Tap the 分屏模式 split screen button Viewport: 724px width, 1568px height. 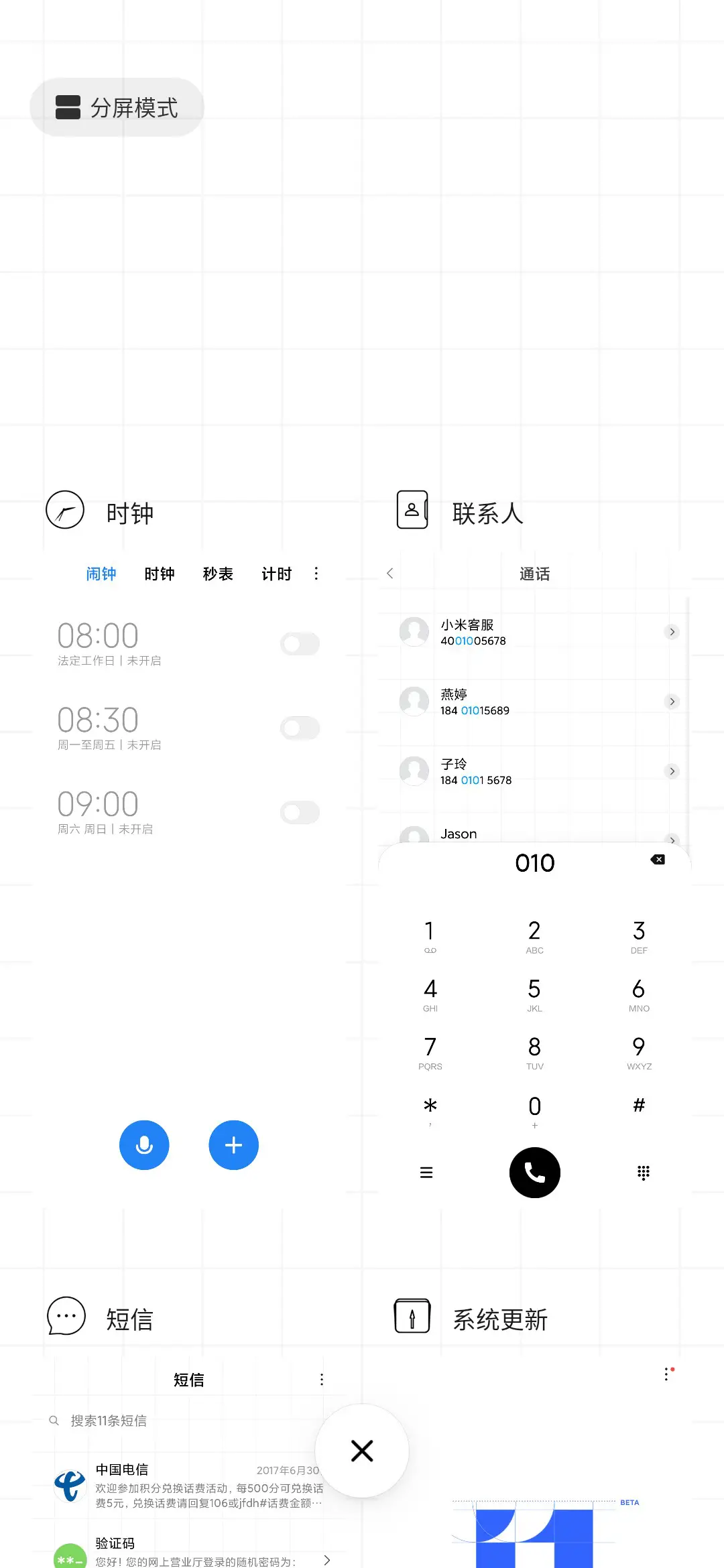click(x=117, y=107)
